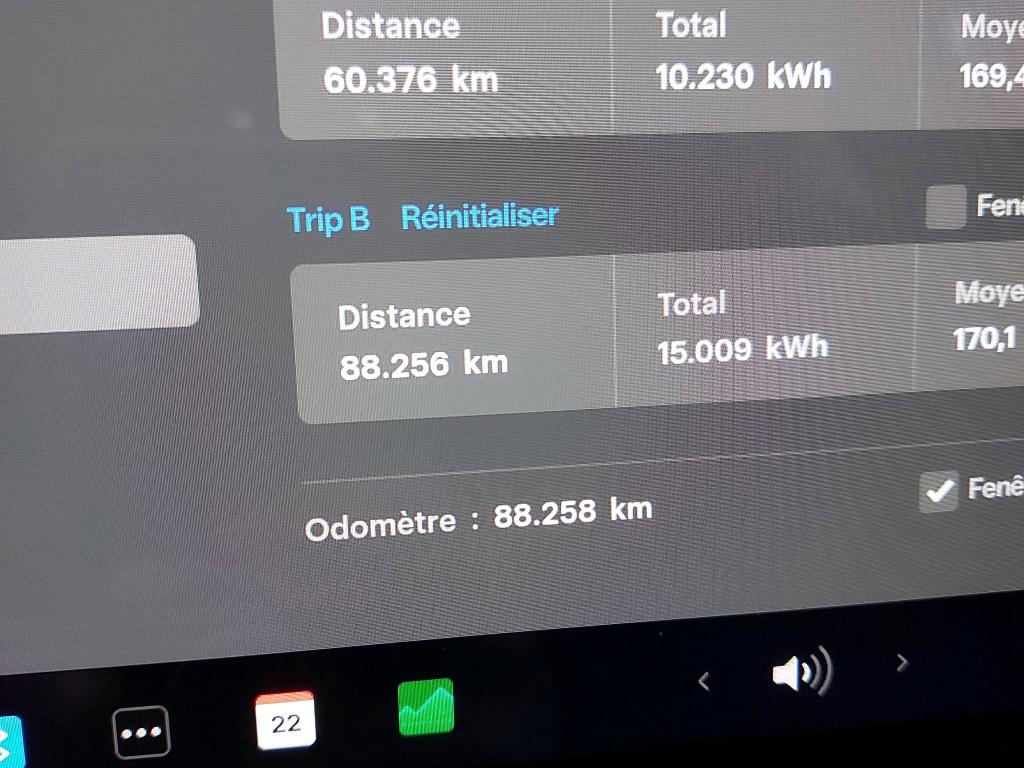Tick the unchecked checkbox beside Trip B
1024x768 pixels.
tap(945, 207)
